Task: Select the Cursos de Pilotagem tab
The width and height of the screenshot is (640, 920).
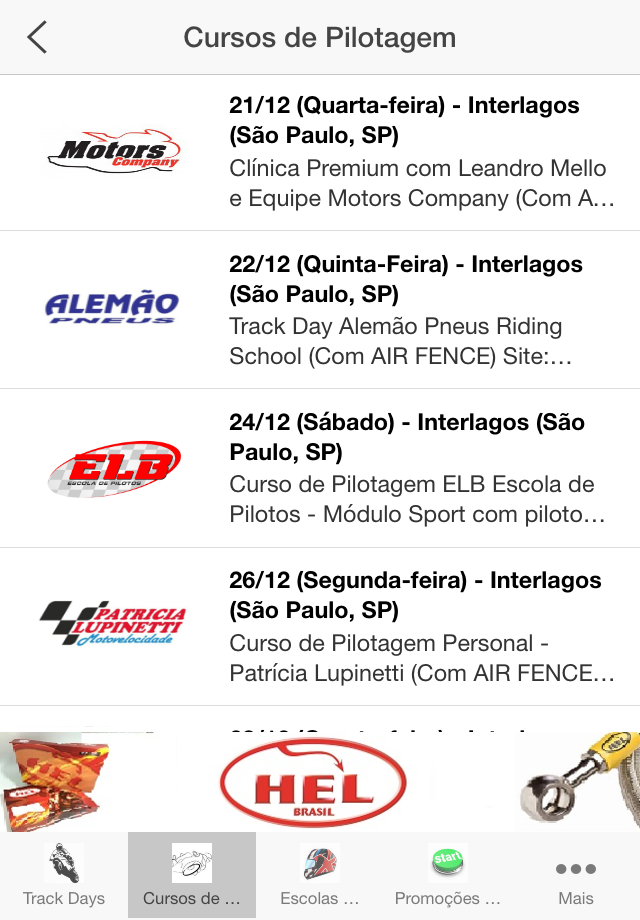Action: click(x=192, y=875)
